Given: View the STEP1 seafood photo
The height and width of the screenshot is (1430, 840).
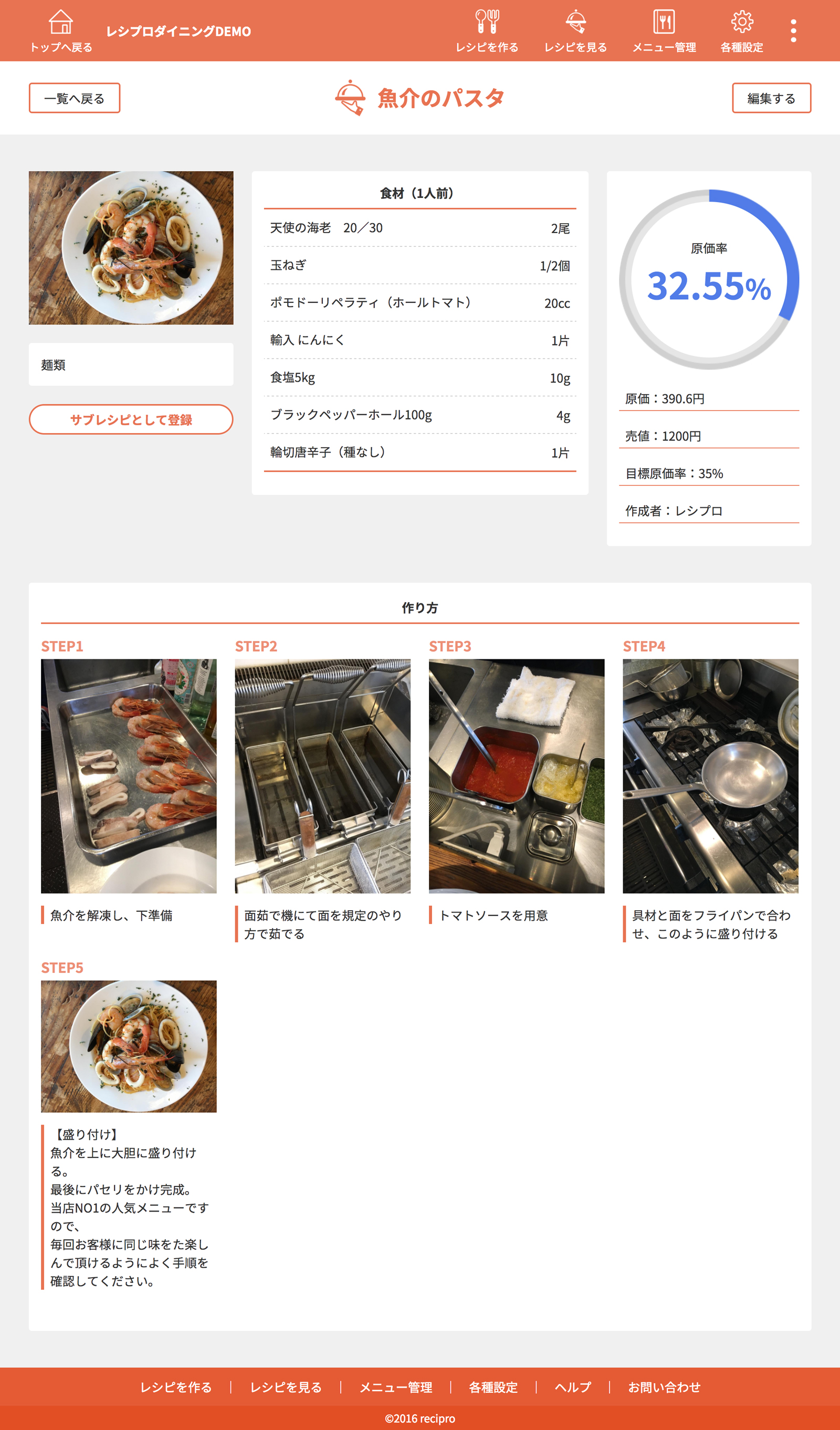Looking at the screenshot, I should click(129, 776).
